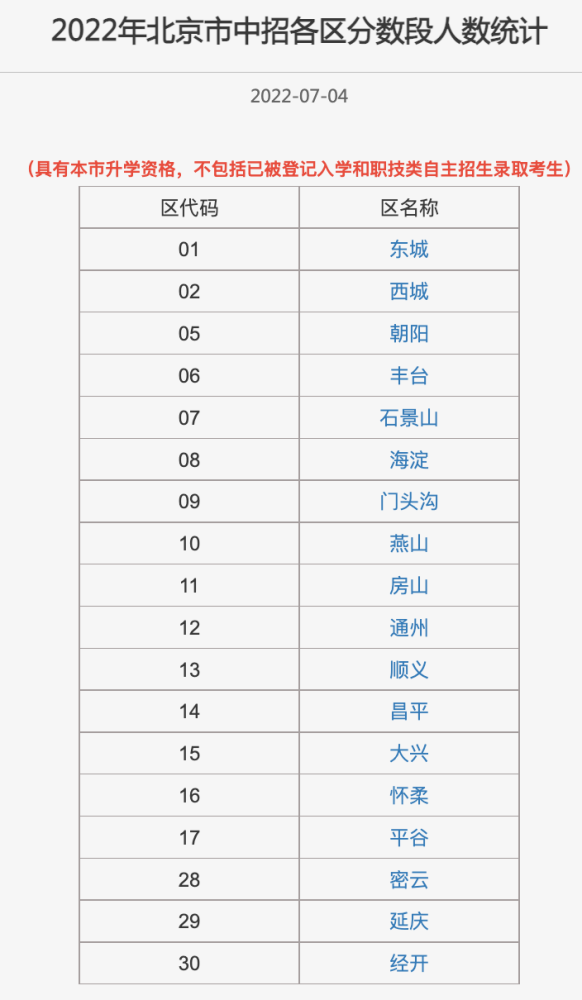Select the 丰台 district link
This screenshot has height=1000, width=582.
pos(409,376)
